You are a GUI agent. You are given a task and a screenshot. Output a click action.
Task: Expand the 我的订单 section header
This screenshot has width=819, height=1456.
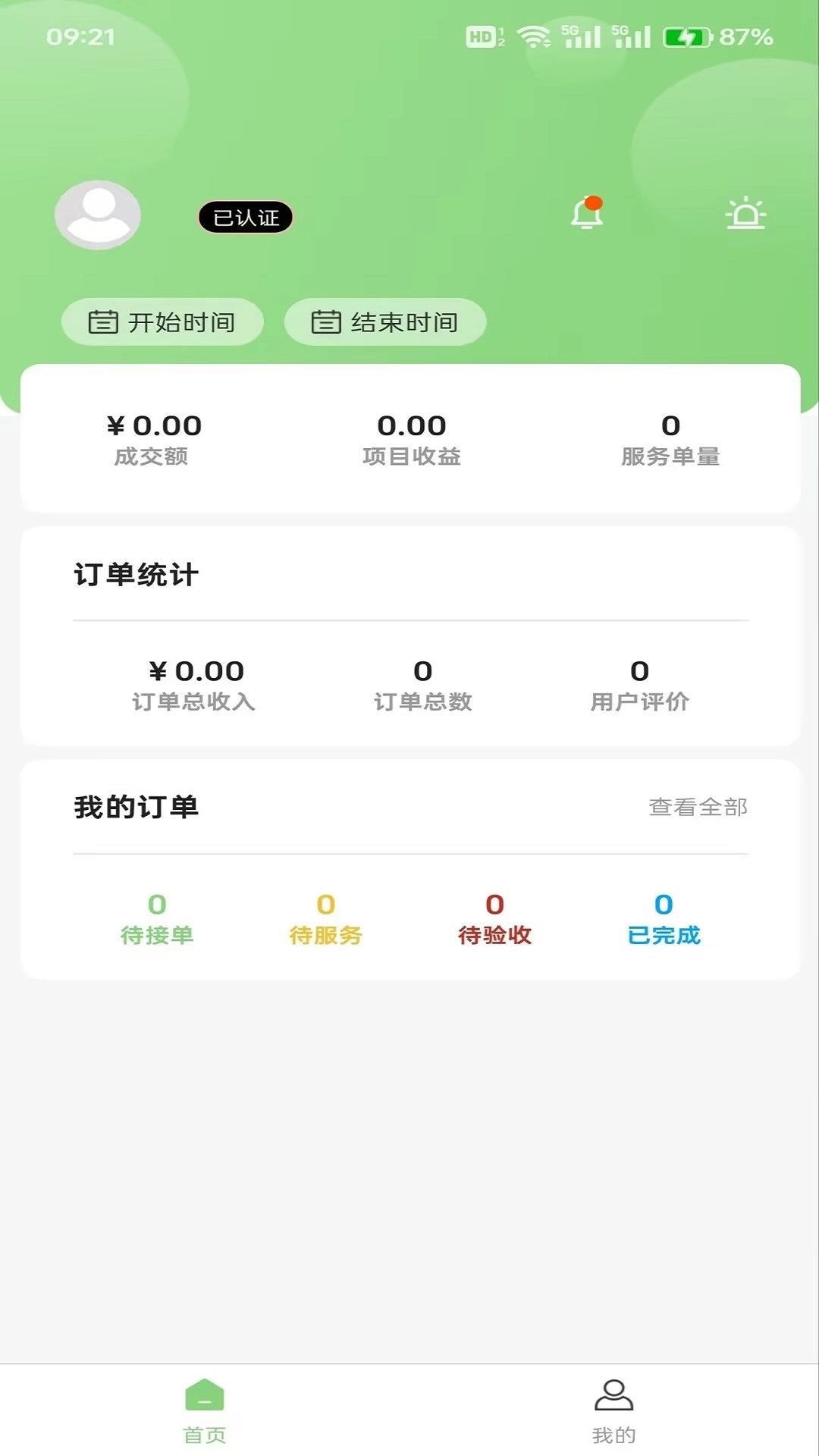[x=136, y=807]
